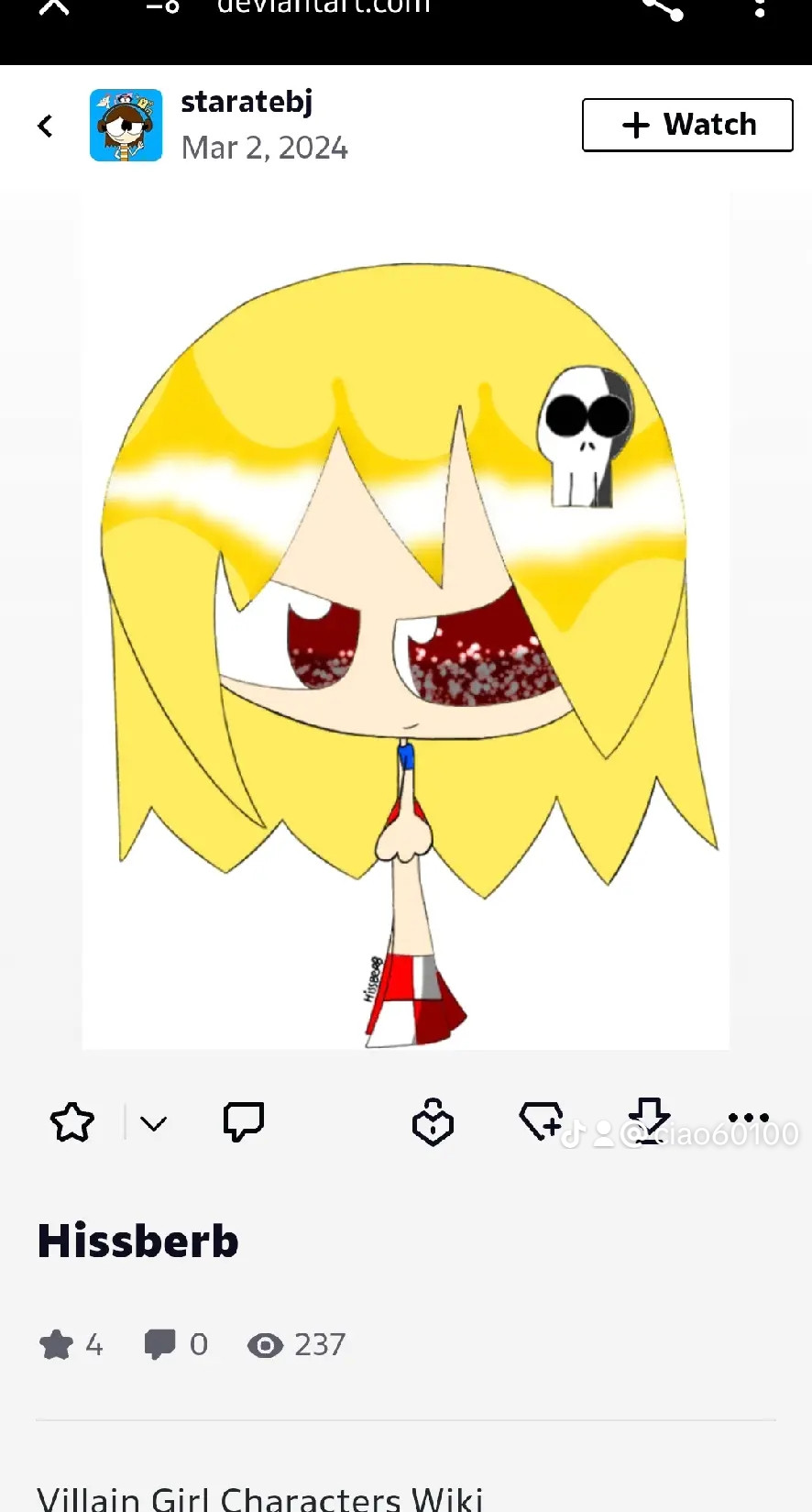Open the Hissberb artwork full view
This screenshot has width=812, height=1512.
(x=406, y=620)
